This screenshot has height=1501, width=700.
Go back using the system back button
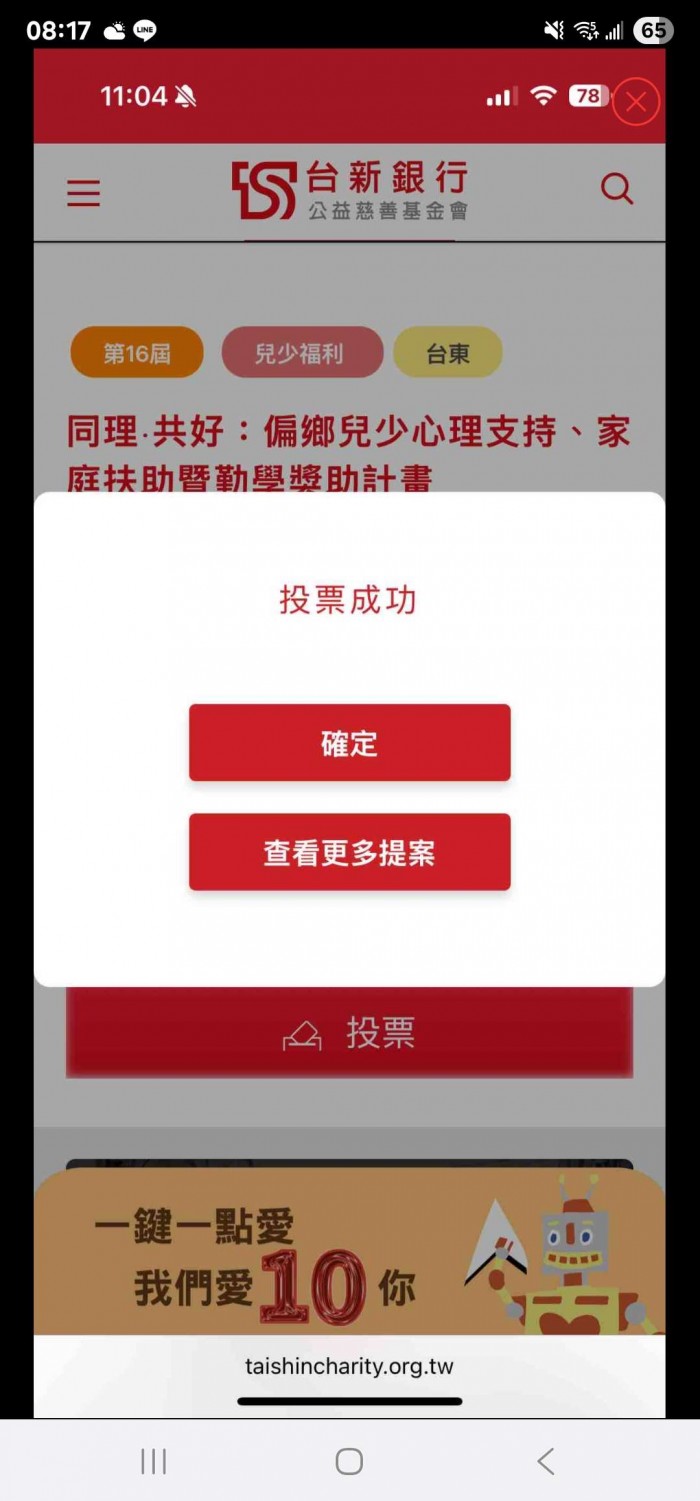pyautogui.click(x=545, y=1461)
